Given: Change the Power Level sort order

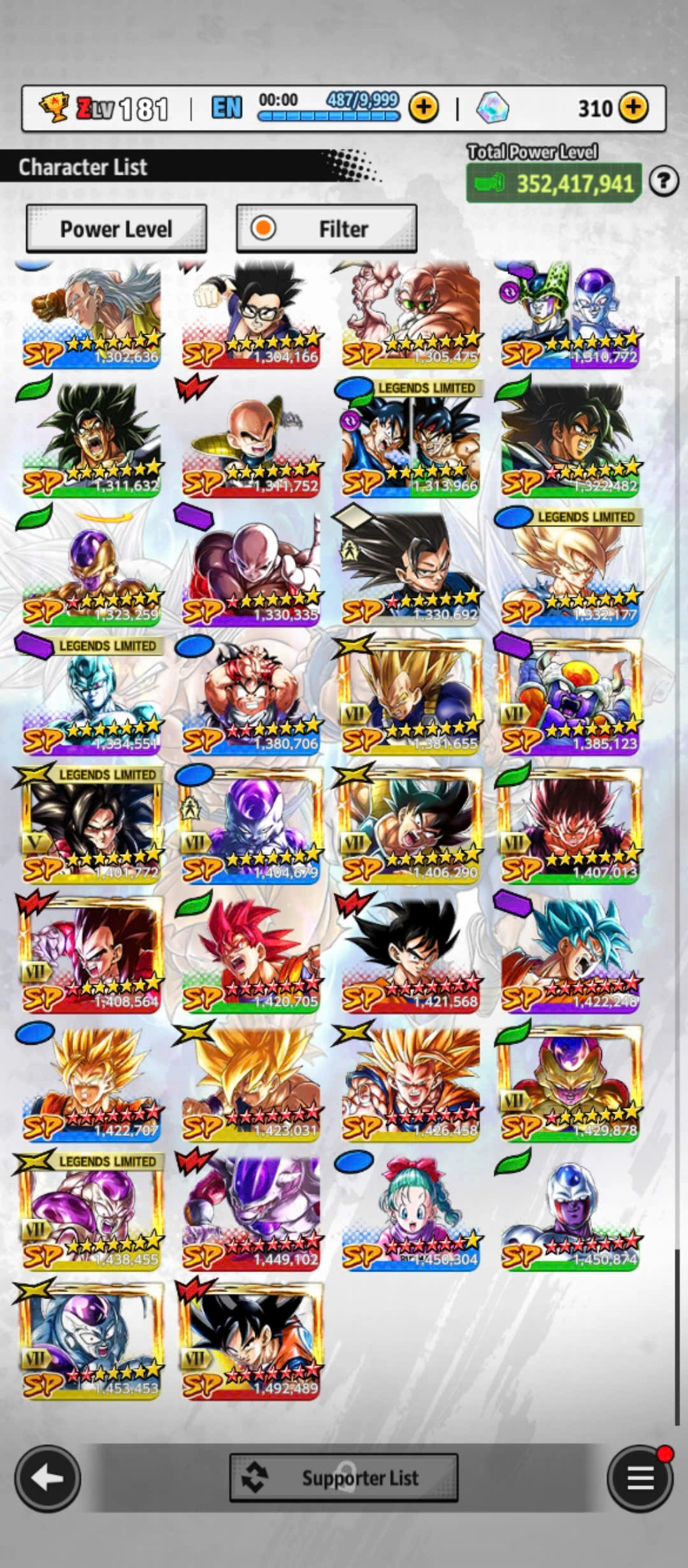Looking at the screenshot, I should coord(116,228).
